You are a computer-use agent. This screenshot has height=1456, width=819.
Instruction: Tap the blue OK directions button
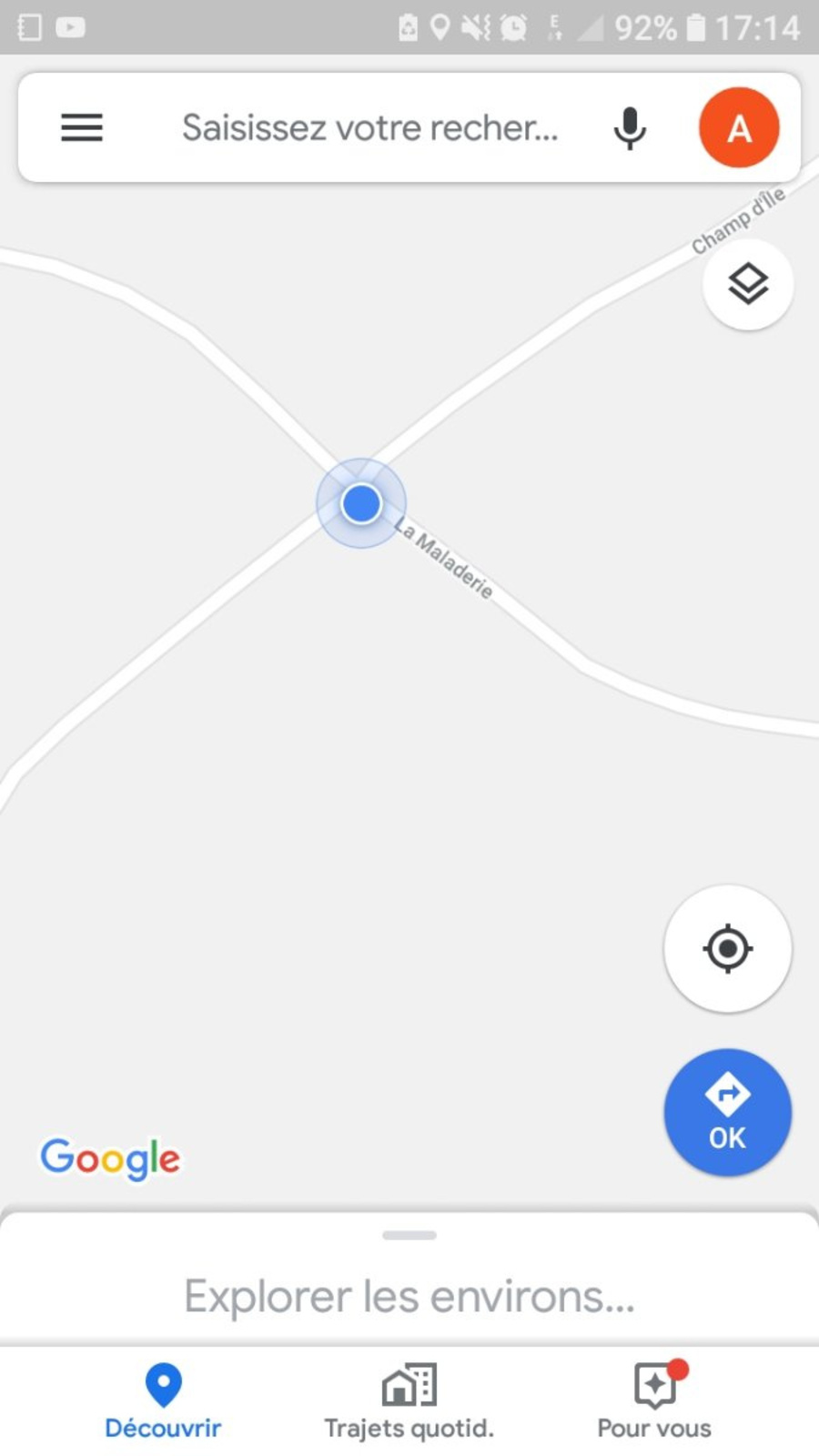click(x=727, y=1112)
